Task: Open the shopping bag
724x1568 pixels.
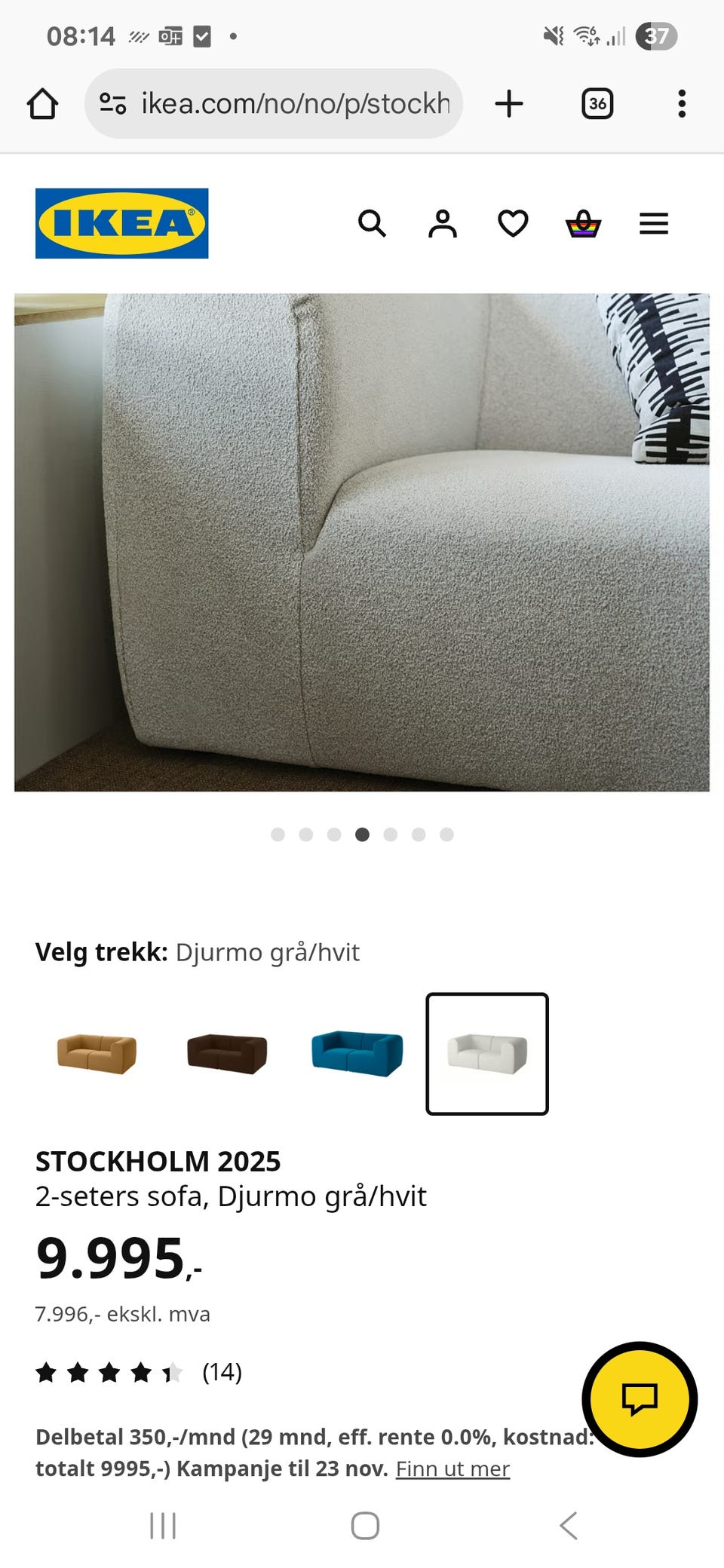Action: pyautogui.click(x=583, y=223)
